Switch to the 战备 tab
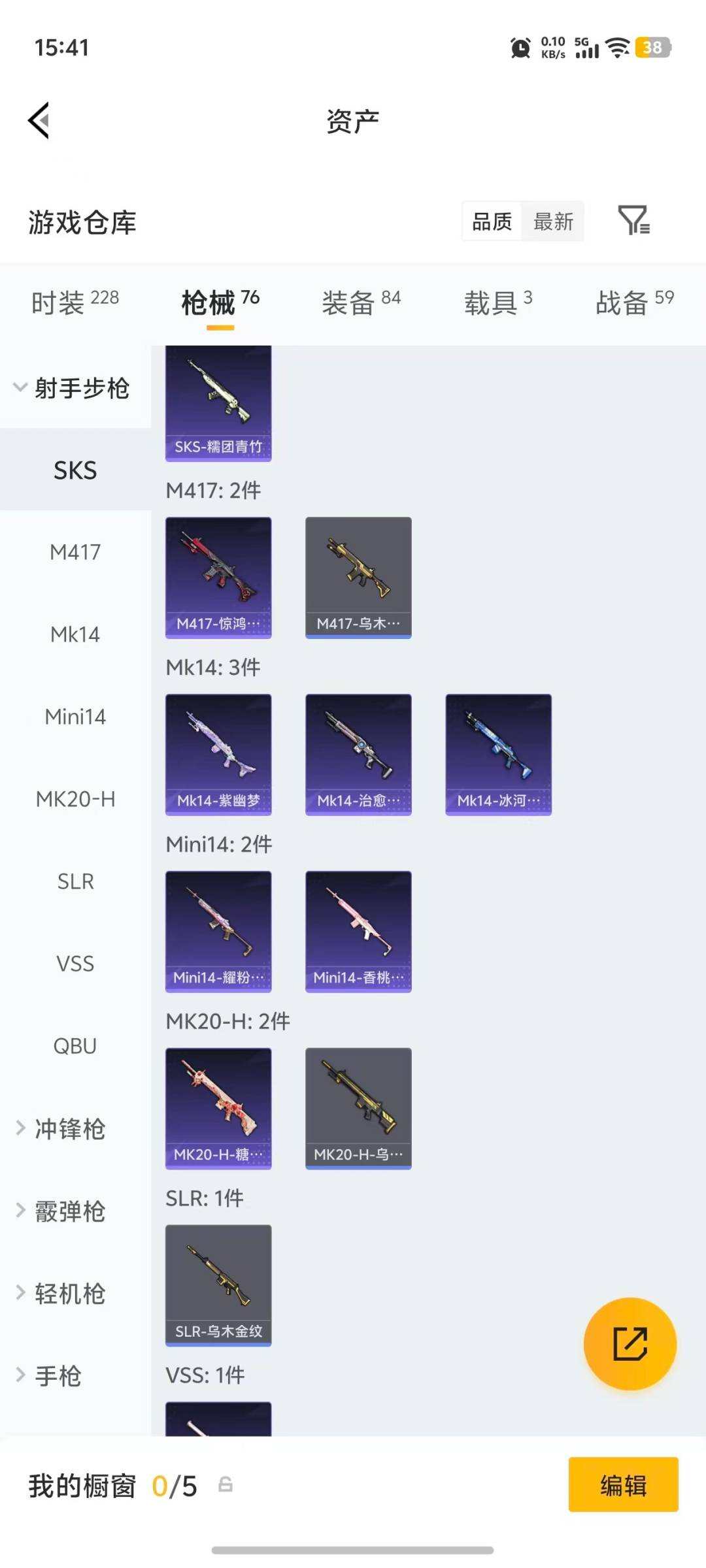Image resolution: width=706 pixels, height=1568 pixels. pyautogui.click(x=634, y=302)
